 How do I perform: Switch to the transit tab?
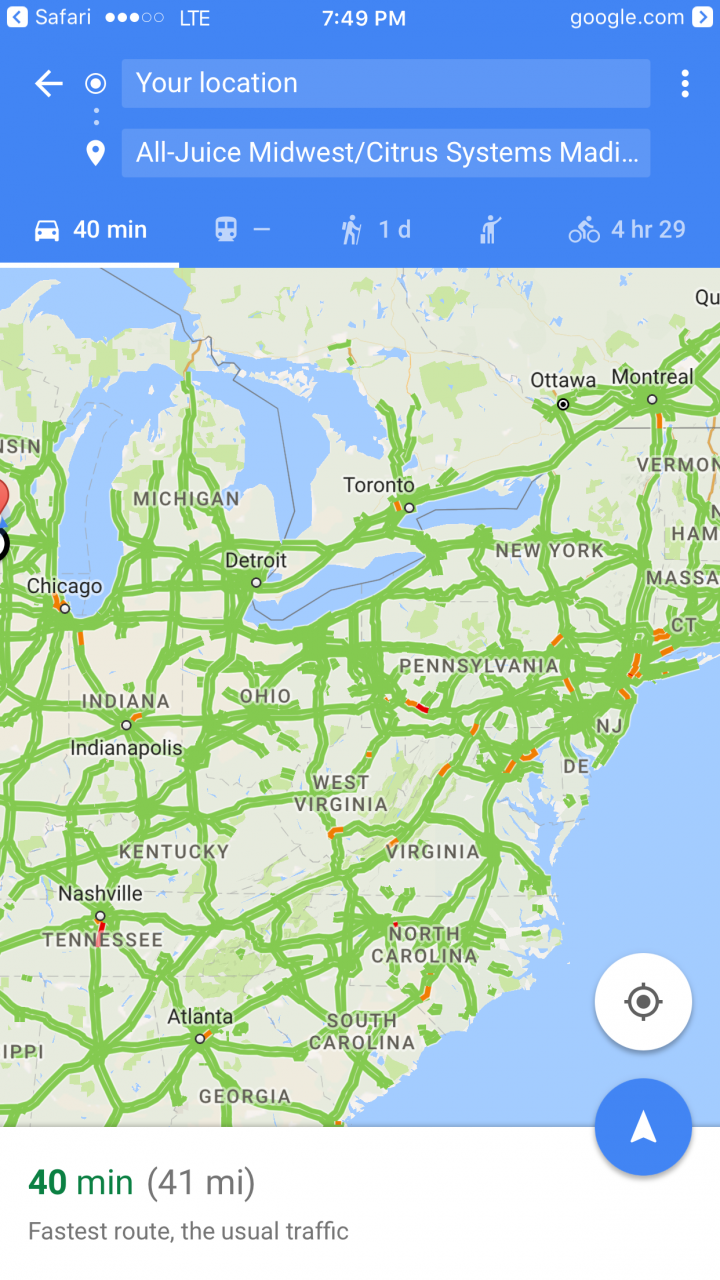pos(242,230)
